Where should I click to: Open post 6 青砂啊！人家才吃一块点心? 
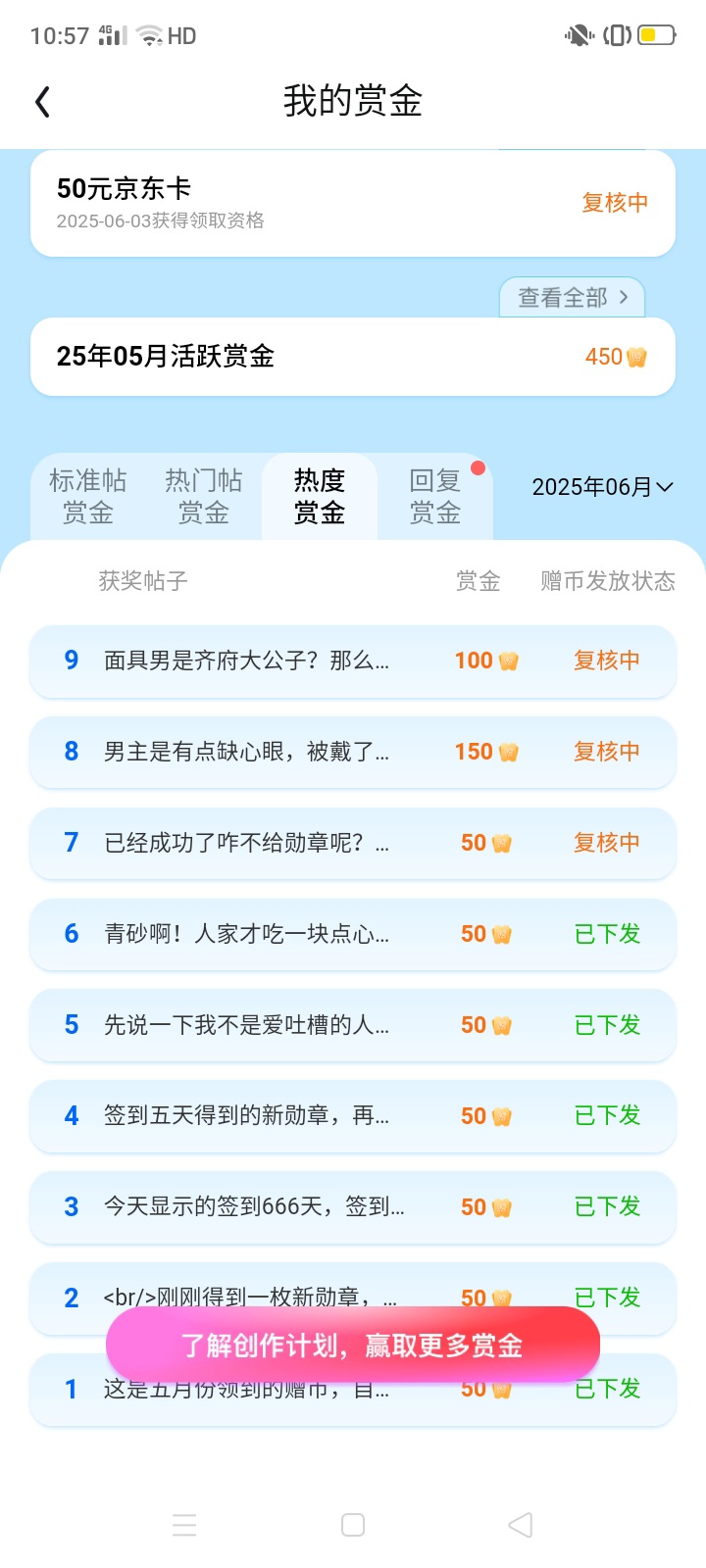(x=353, y=935)
